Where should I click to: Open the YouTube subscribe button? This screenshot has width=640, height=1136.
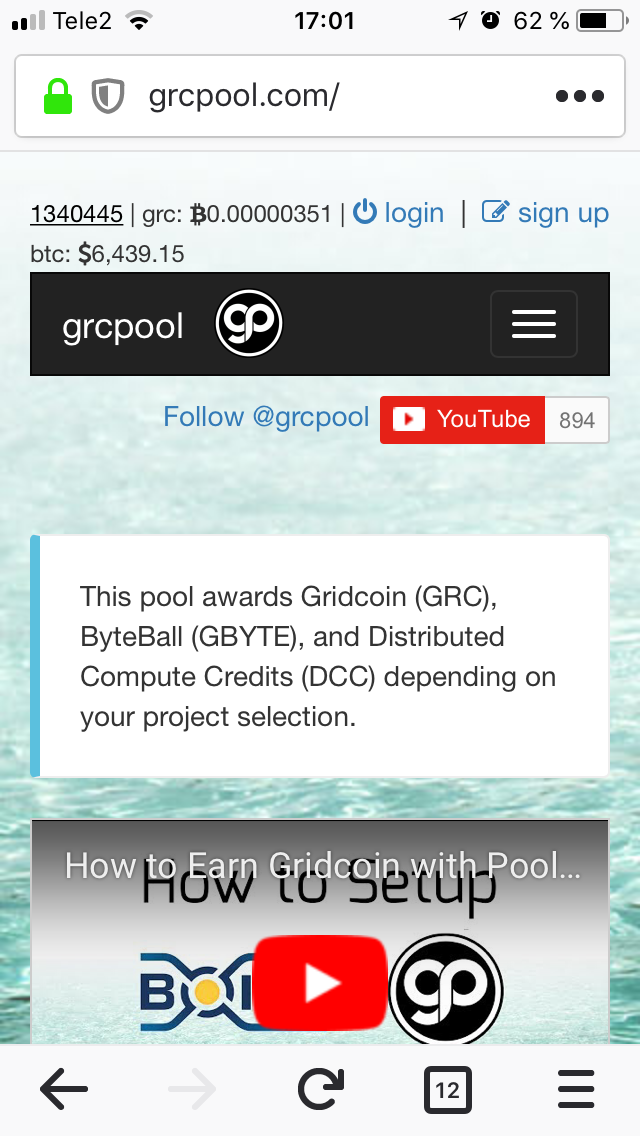click(462, 419)
